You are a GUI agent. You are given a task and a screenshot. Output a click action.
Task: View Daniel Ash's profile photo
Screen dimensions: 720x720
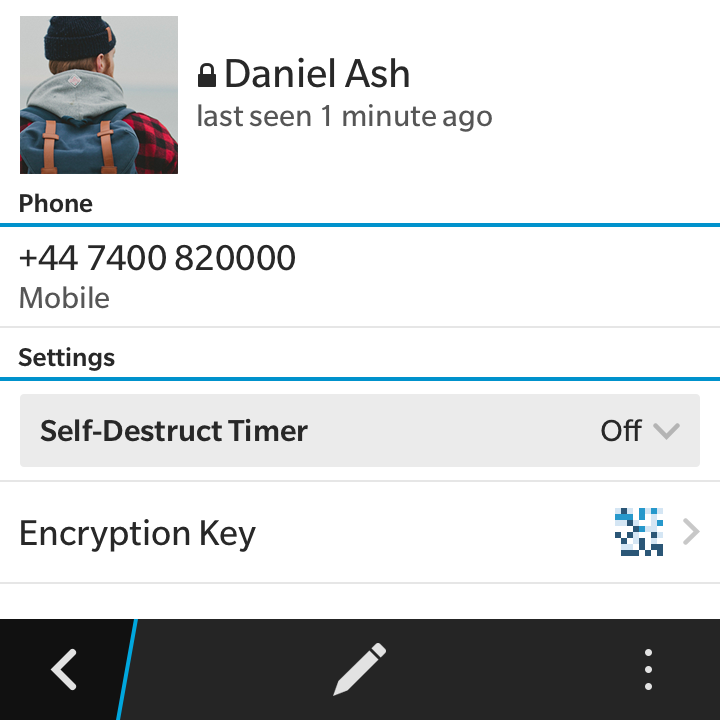99,95
